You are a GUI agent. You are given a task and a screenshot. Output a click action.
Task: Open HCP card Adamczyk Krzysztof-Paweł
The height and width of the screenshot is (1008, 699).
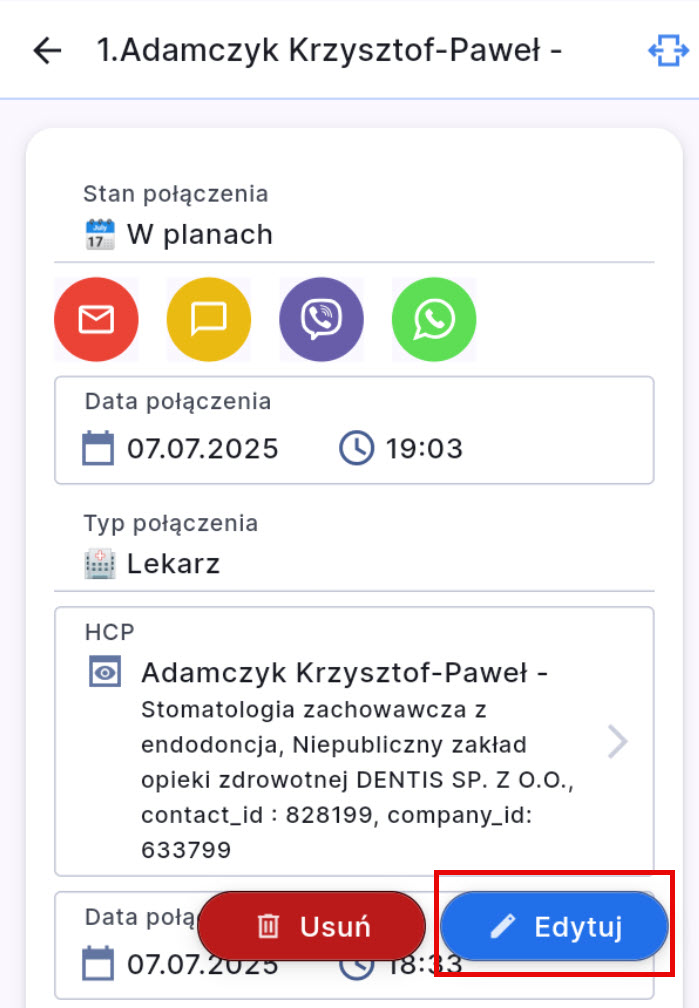pyautogui.click(x=354, y=740)
